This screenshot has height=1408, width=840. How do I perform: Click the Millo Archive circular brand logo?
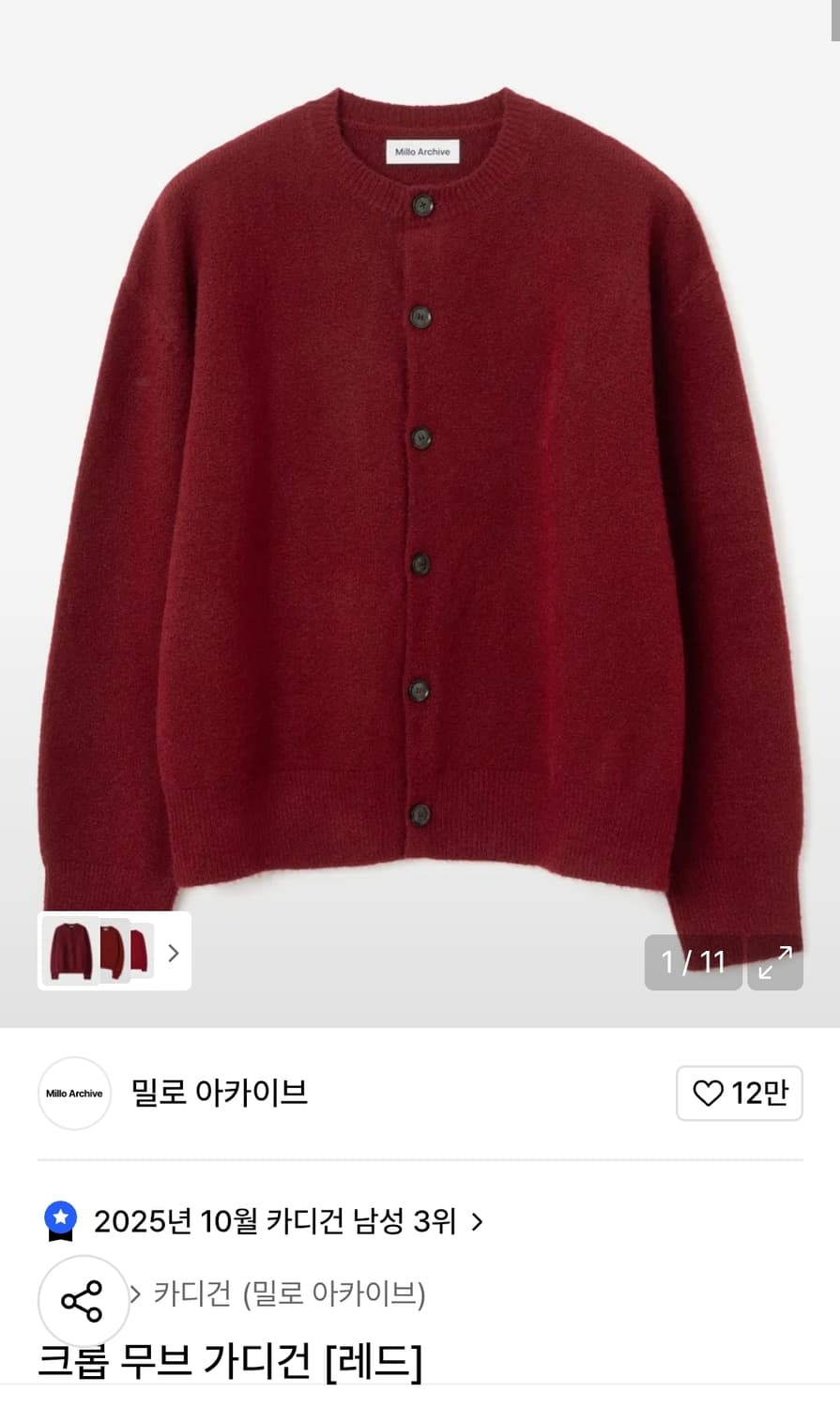[x=73, y=1094]
